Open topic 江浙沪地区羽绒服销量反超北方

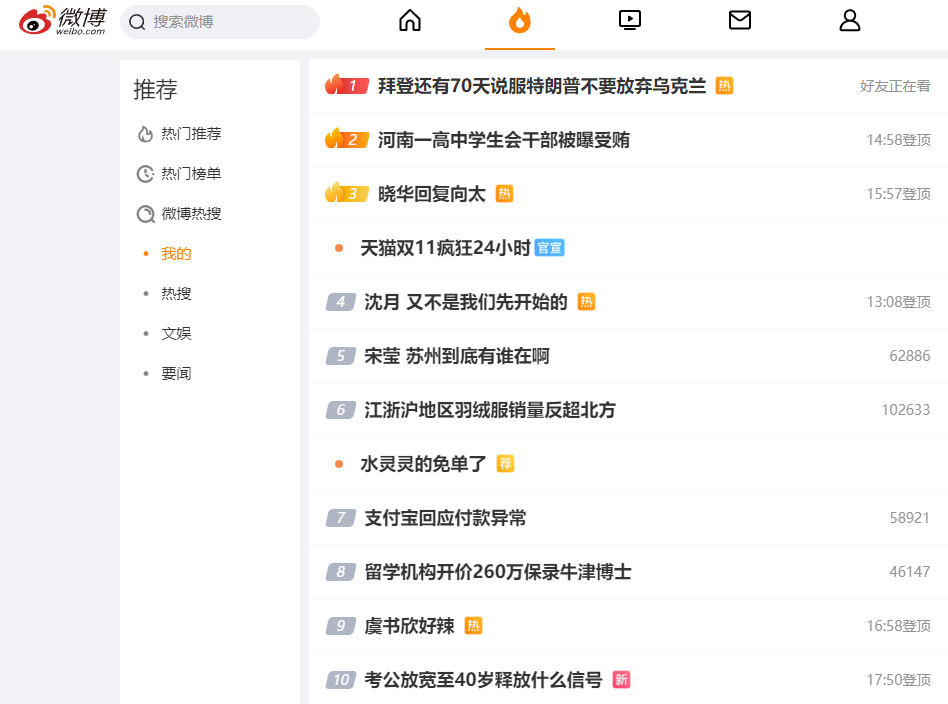point(490,409)
